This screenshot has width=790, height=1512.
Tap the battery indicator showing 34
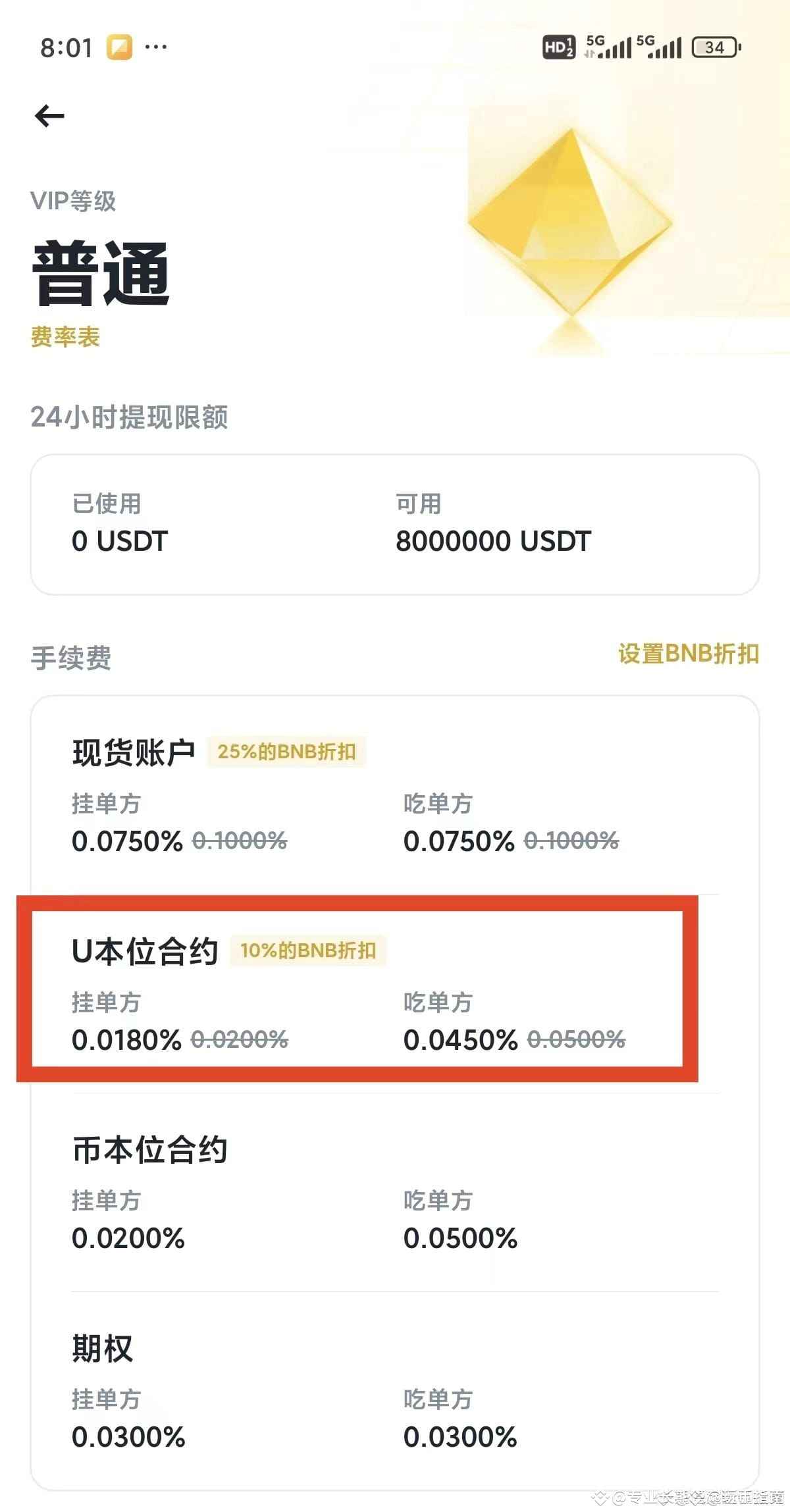coord(714,47)
